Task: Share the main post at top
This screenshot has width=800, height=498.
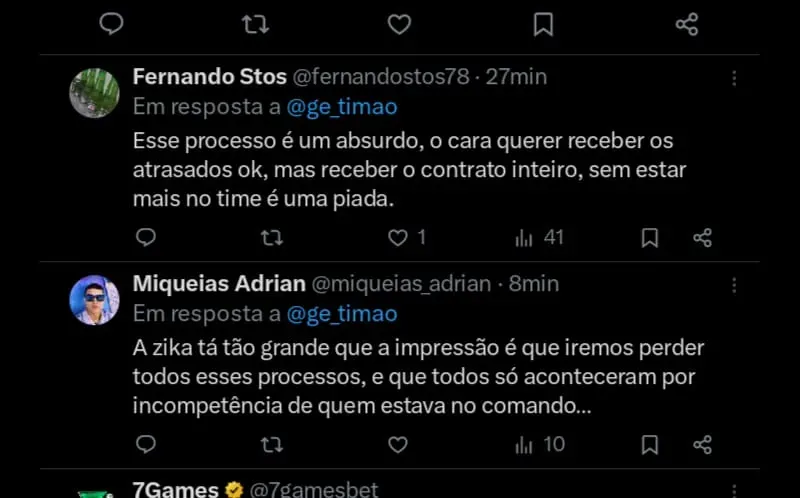Action: tap(686, 24)
